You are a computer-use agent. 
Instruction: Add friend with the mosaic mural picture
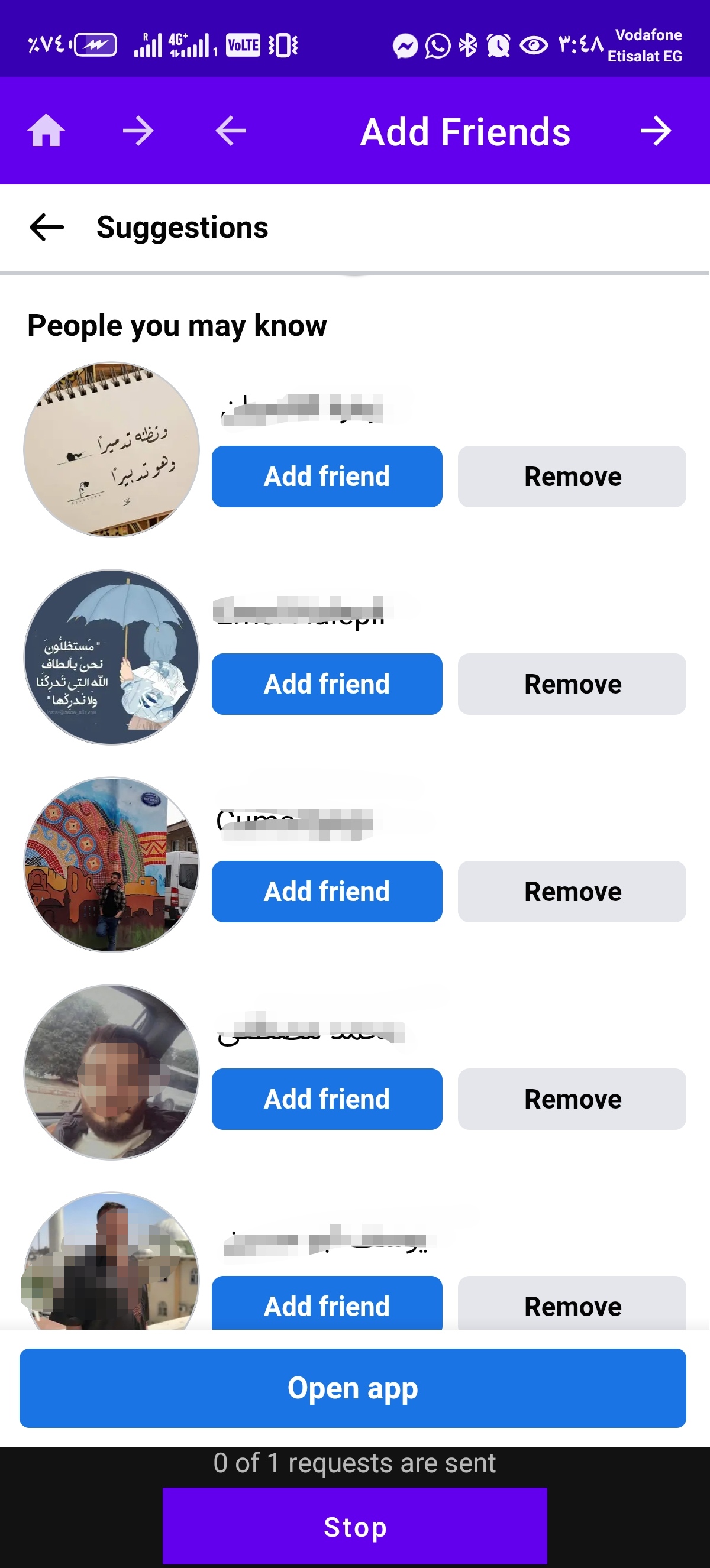pyautogui.click(x=327, y=892)
